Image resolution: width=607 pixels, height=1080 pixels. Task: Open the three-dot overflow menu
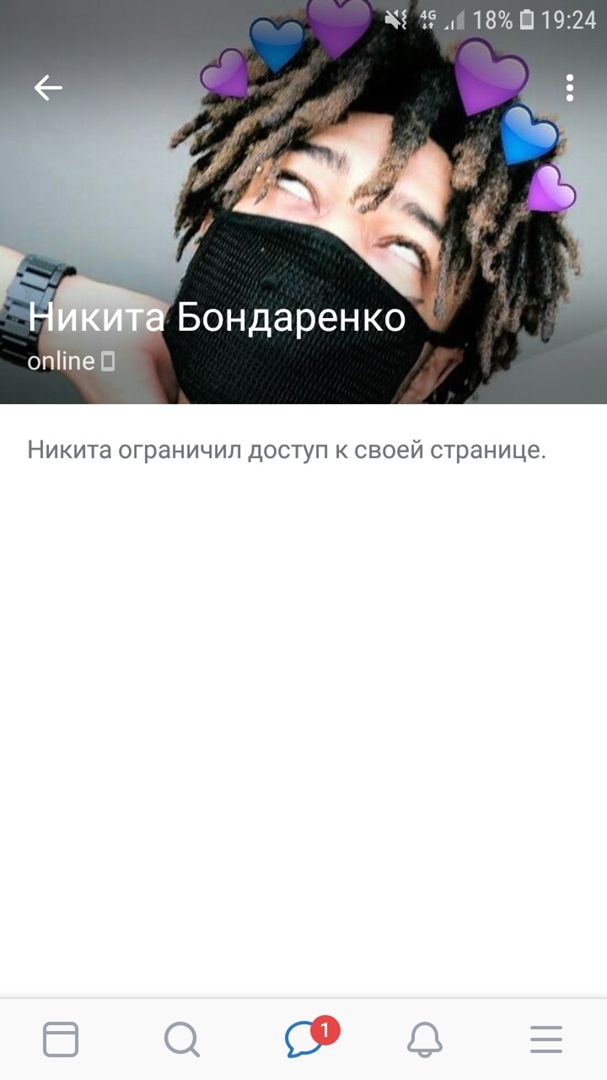569,88
